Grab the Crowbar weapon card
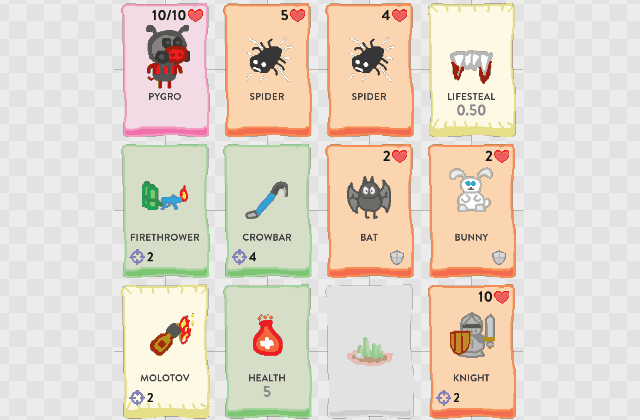Screen dimensions: 640x420 267,211
